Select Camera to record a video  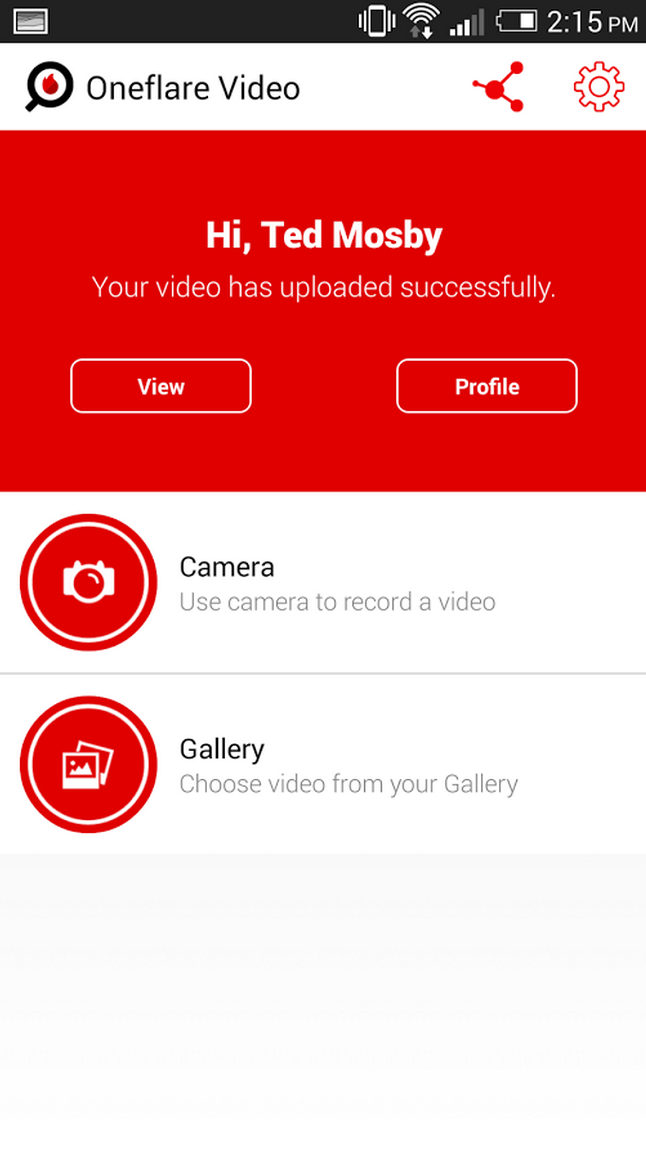pos(323,583)
